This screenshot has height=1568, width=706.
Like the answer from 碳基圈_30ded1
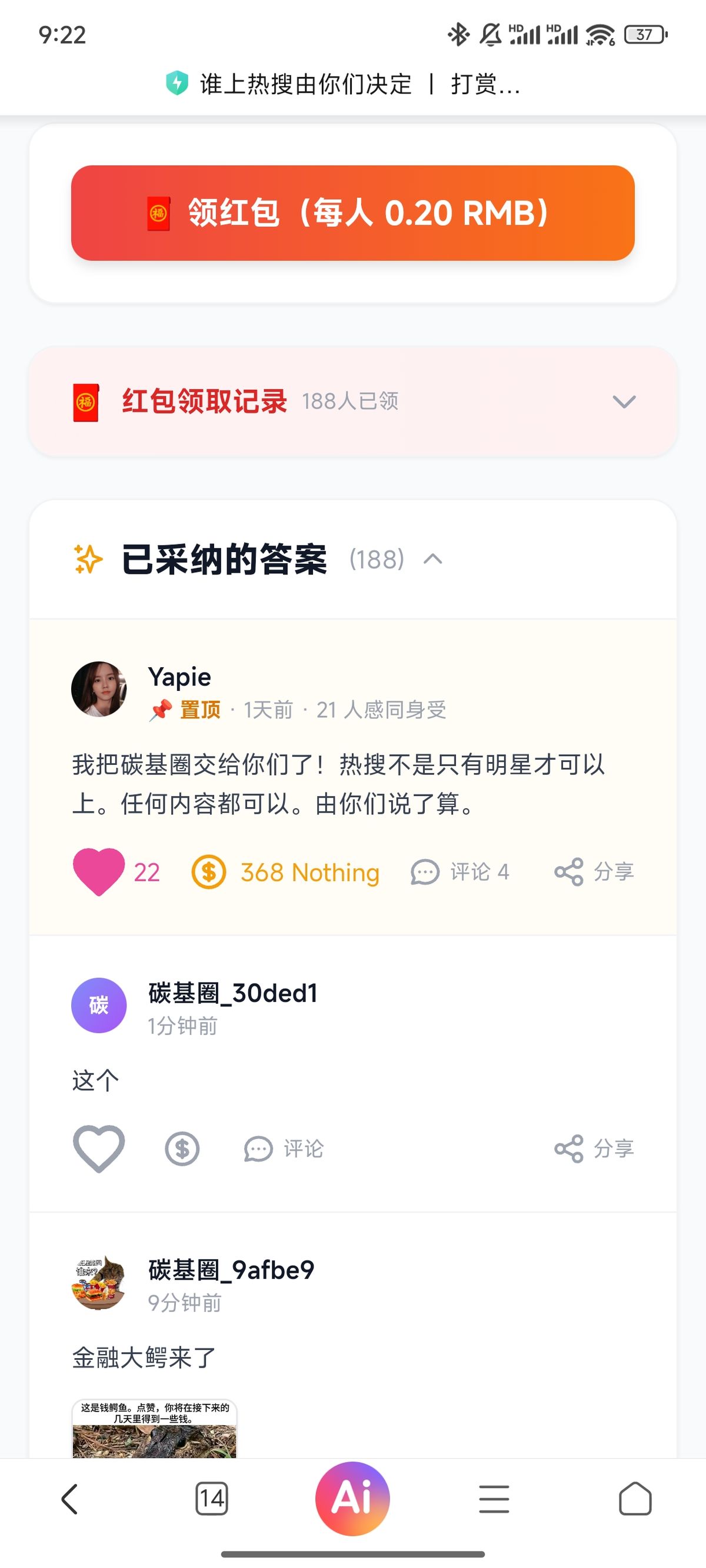[x=98, y=1149]
